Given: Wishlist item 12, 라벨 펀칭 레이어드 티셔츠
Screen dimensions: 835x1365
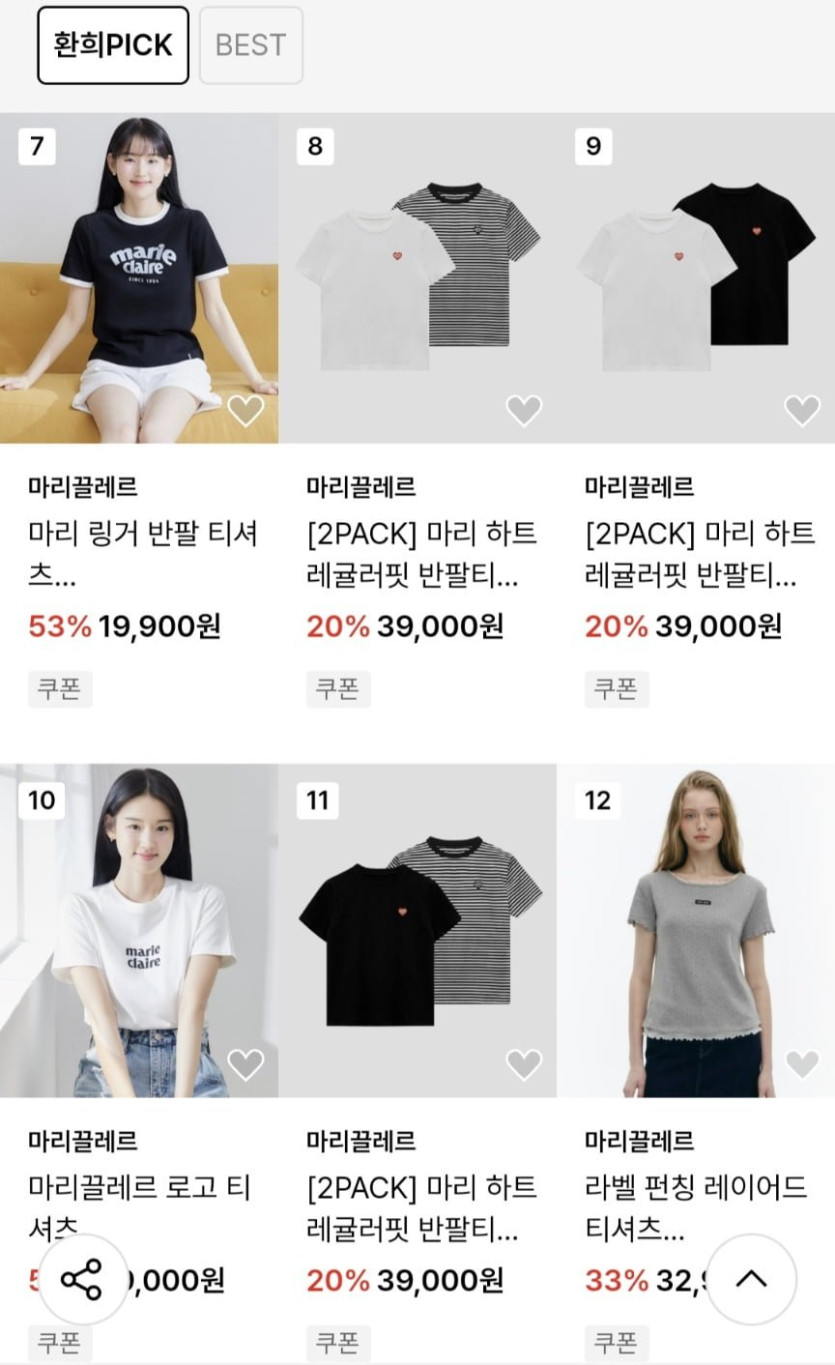Looking at the screenshot, I should click(801, 1064).
